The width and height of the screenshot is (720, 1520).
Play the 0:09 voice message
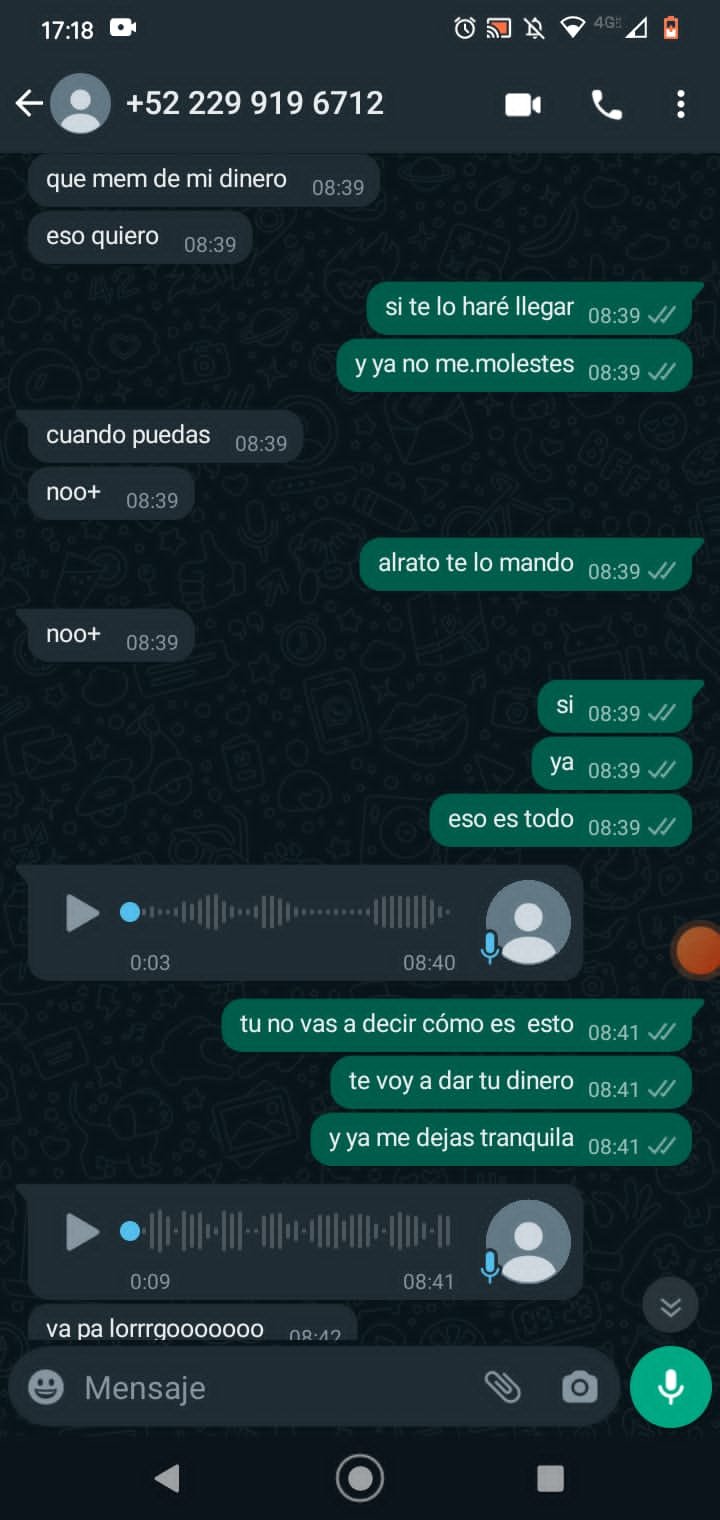click(82, 1231)
